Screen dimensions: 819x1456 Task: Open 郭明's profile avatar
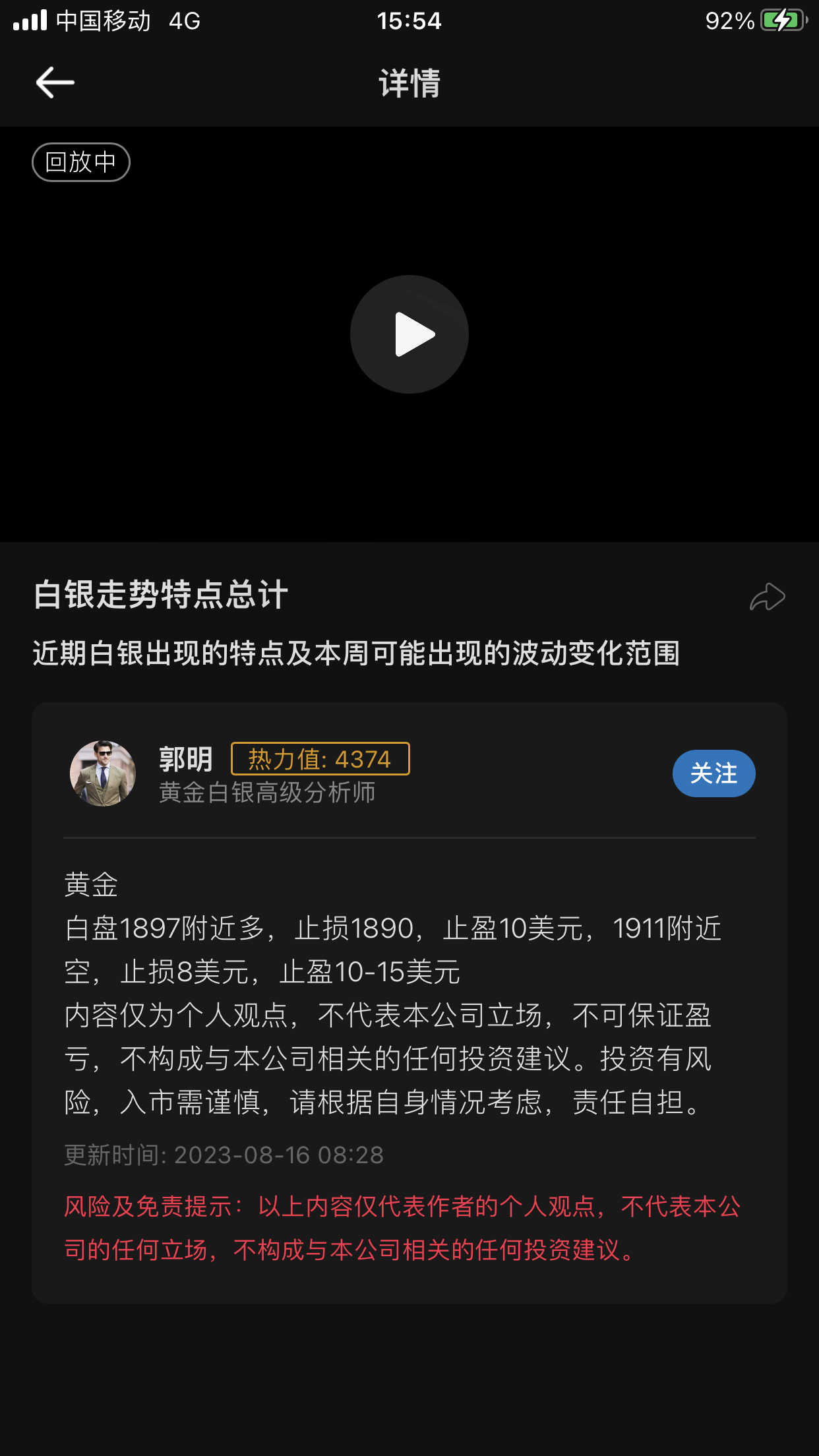coord(103,773)
